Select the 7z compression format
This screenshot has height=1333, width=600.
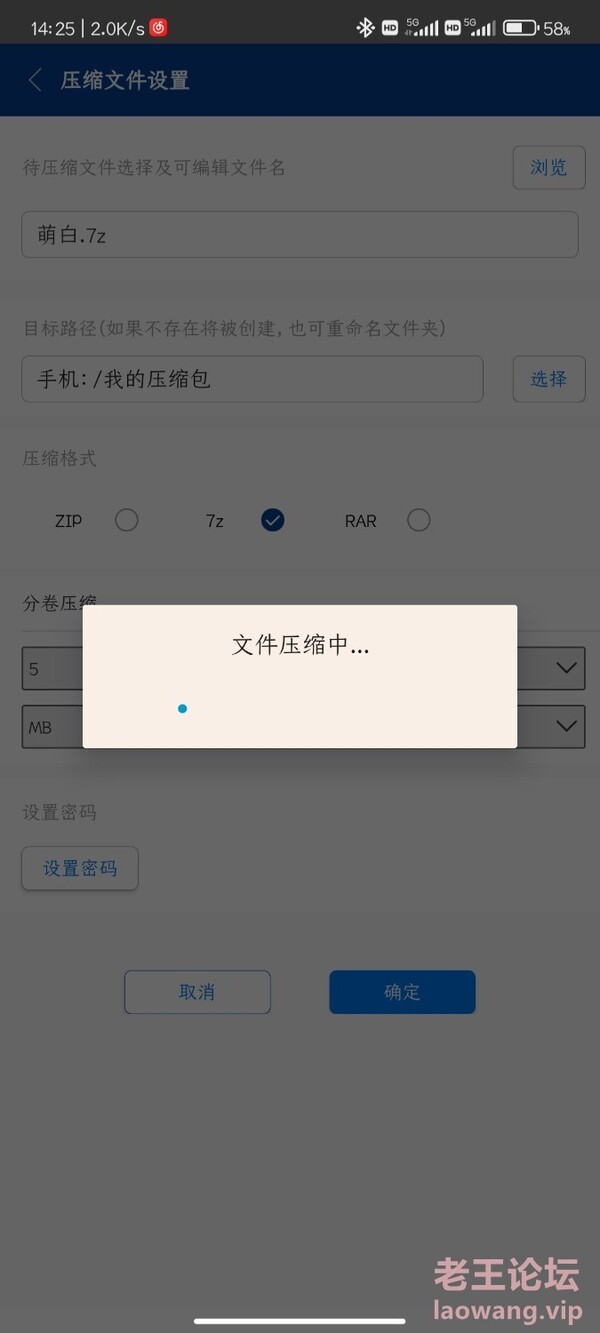[x=273, y=520]
